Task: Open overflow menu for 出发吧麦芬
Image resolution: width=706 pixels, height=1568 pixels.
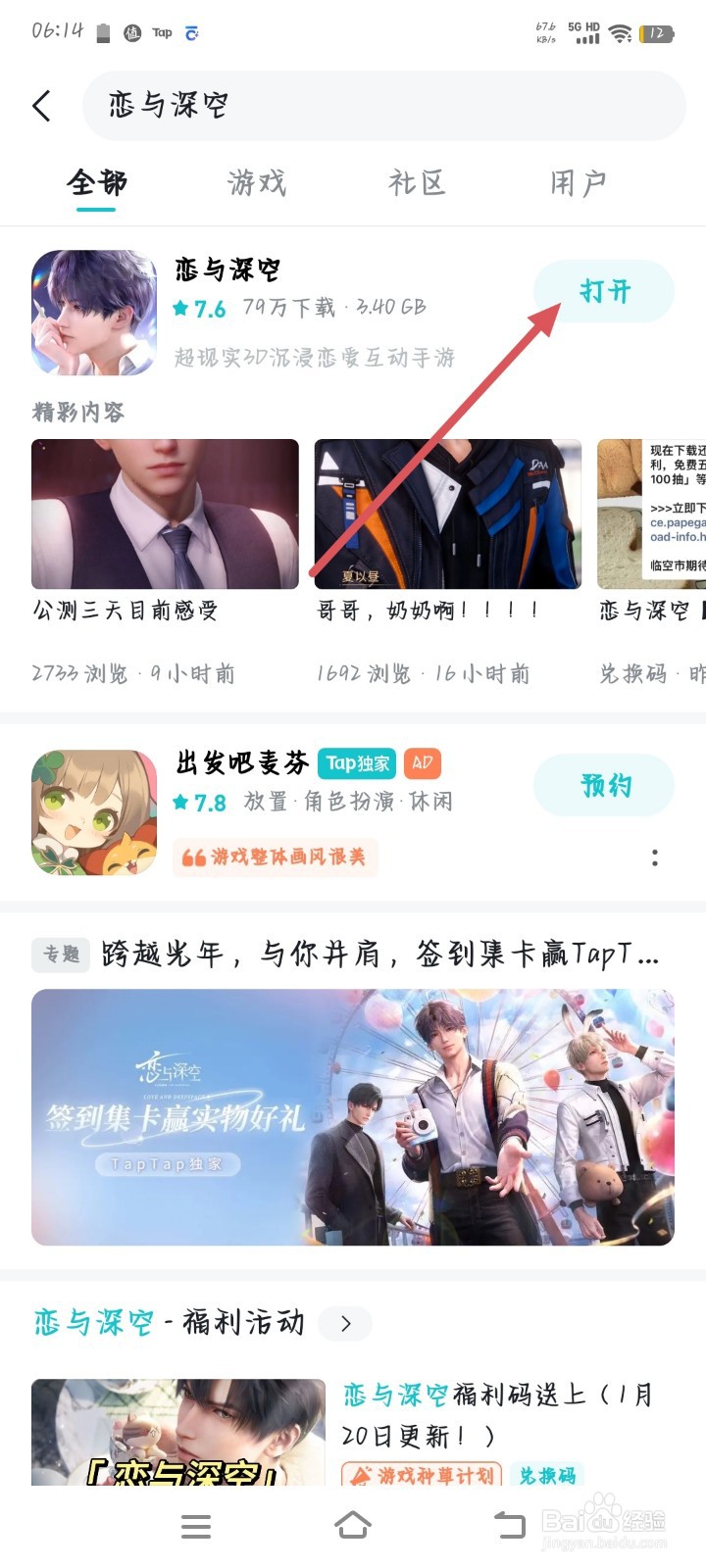Action: pyautogui.click(x=654, y=857)
